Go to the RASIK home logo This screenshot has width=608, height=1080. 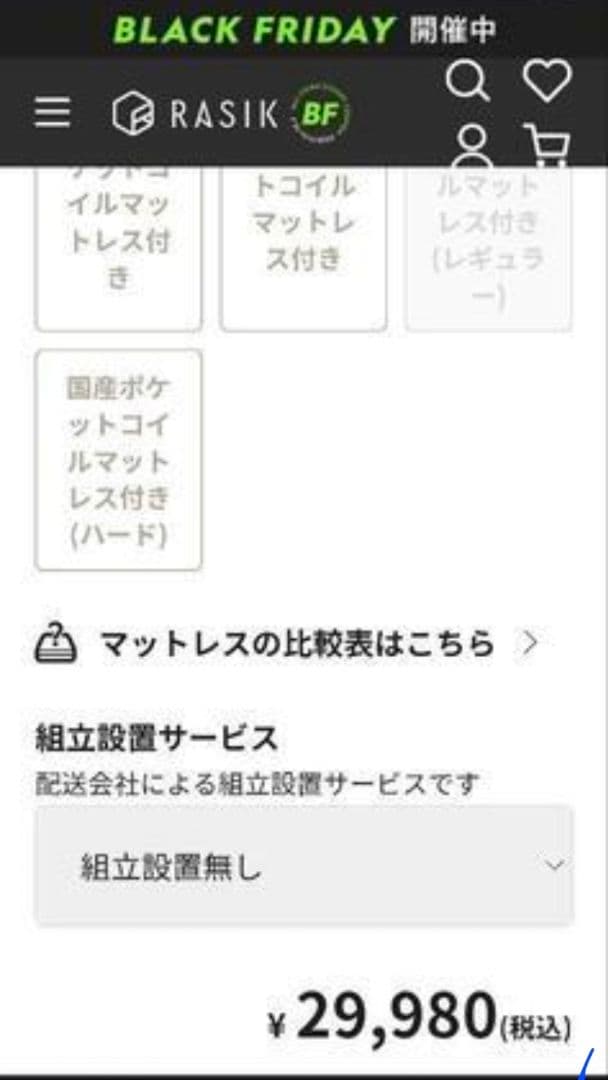pos(195,114)
